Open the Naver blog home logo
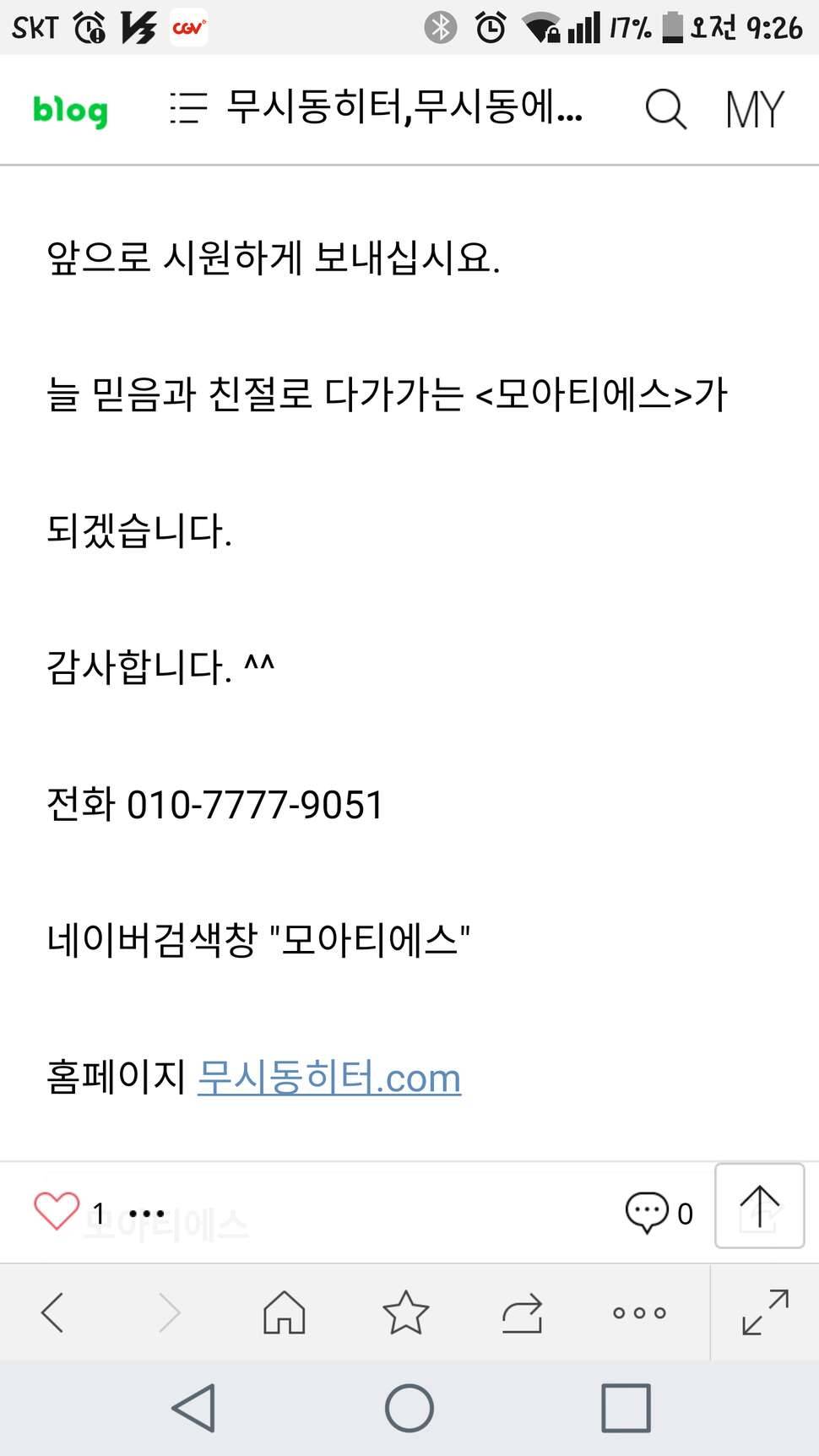Viewport: 819px width, 1456px height. [x=70, y=110]
